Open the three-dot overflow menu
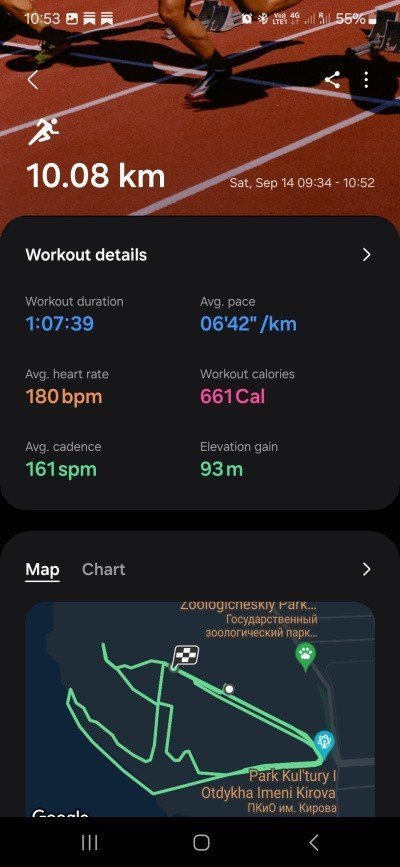Screen dimensions: 400x867 pos(366,80)
